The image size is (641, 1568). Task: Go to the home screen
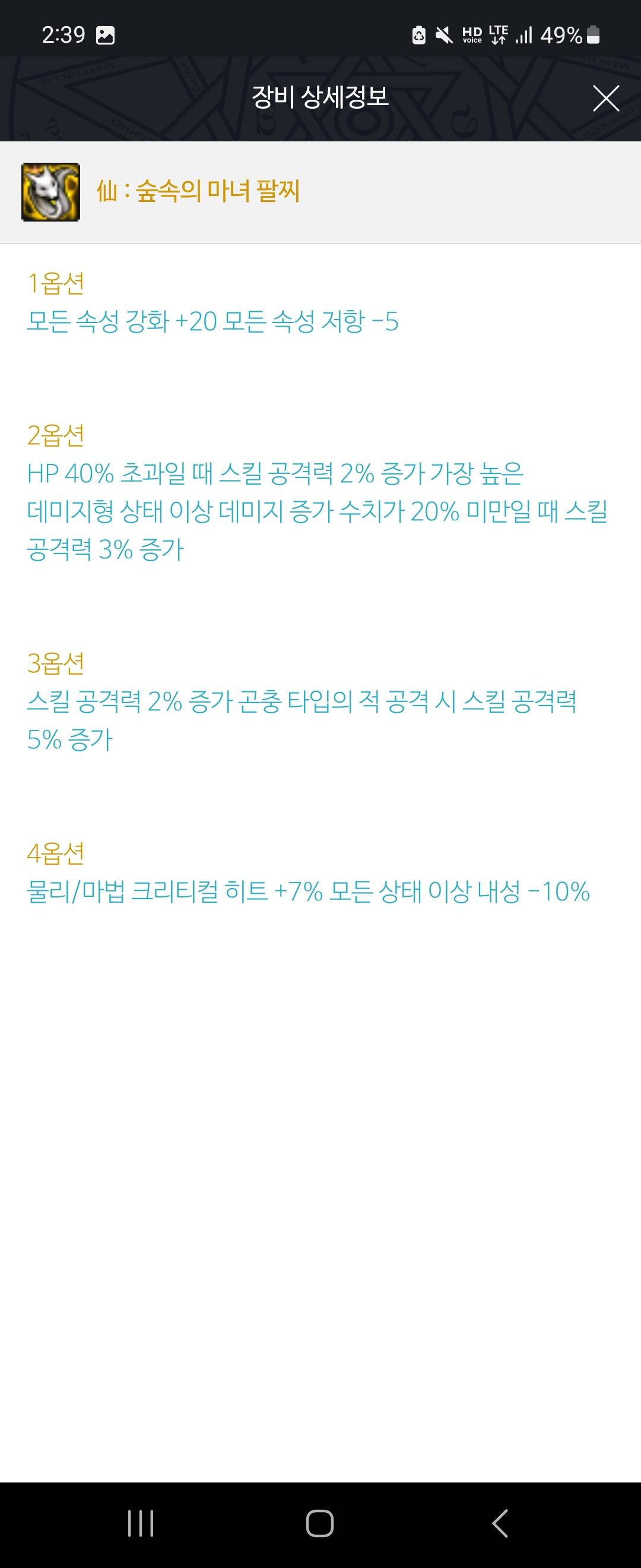[320, 1523]
